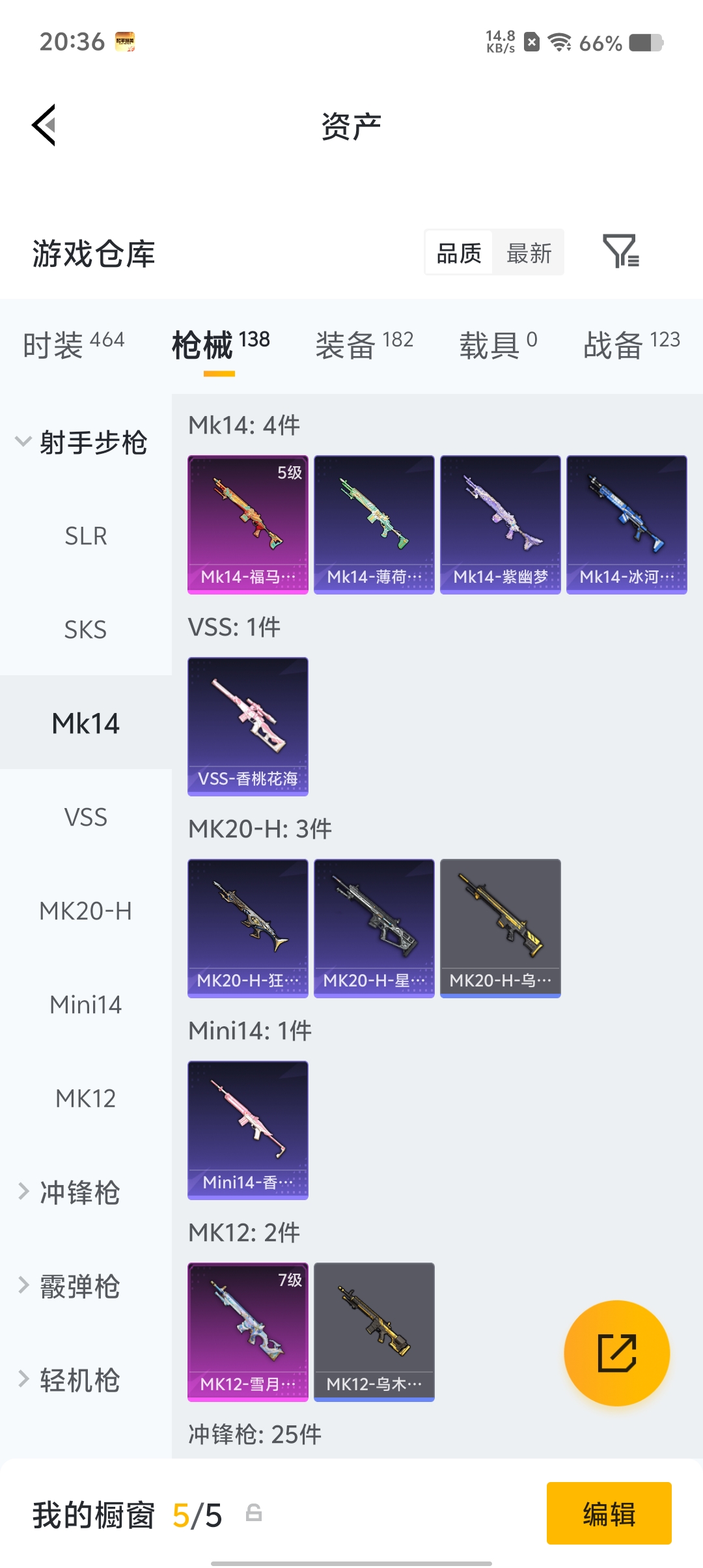Switch to the 时装 tab
Image resolution: width=703 pixels, height=1568 pixels.
pos(73,344)
